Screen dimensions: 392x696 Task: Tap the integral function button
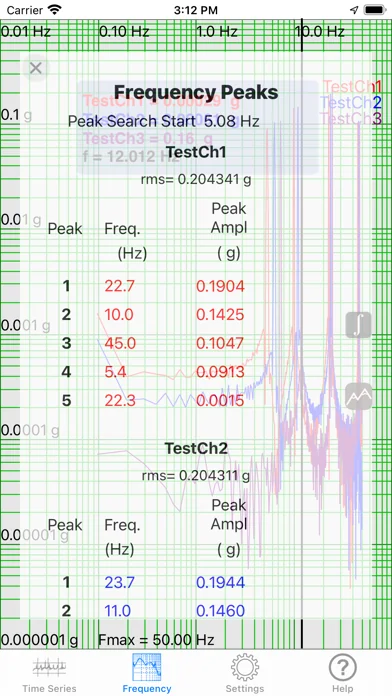[359, 325]
